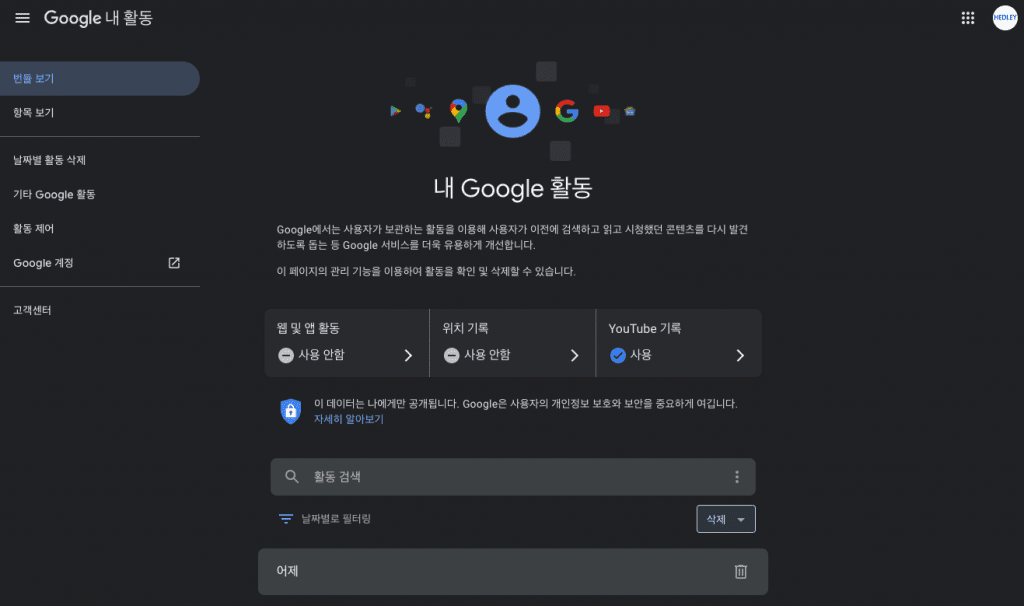Screen dimensions: 1024x606
Task: Switch to 항목 보기
Action: click(x=34, y=113)
